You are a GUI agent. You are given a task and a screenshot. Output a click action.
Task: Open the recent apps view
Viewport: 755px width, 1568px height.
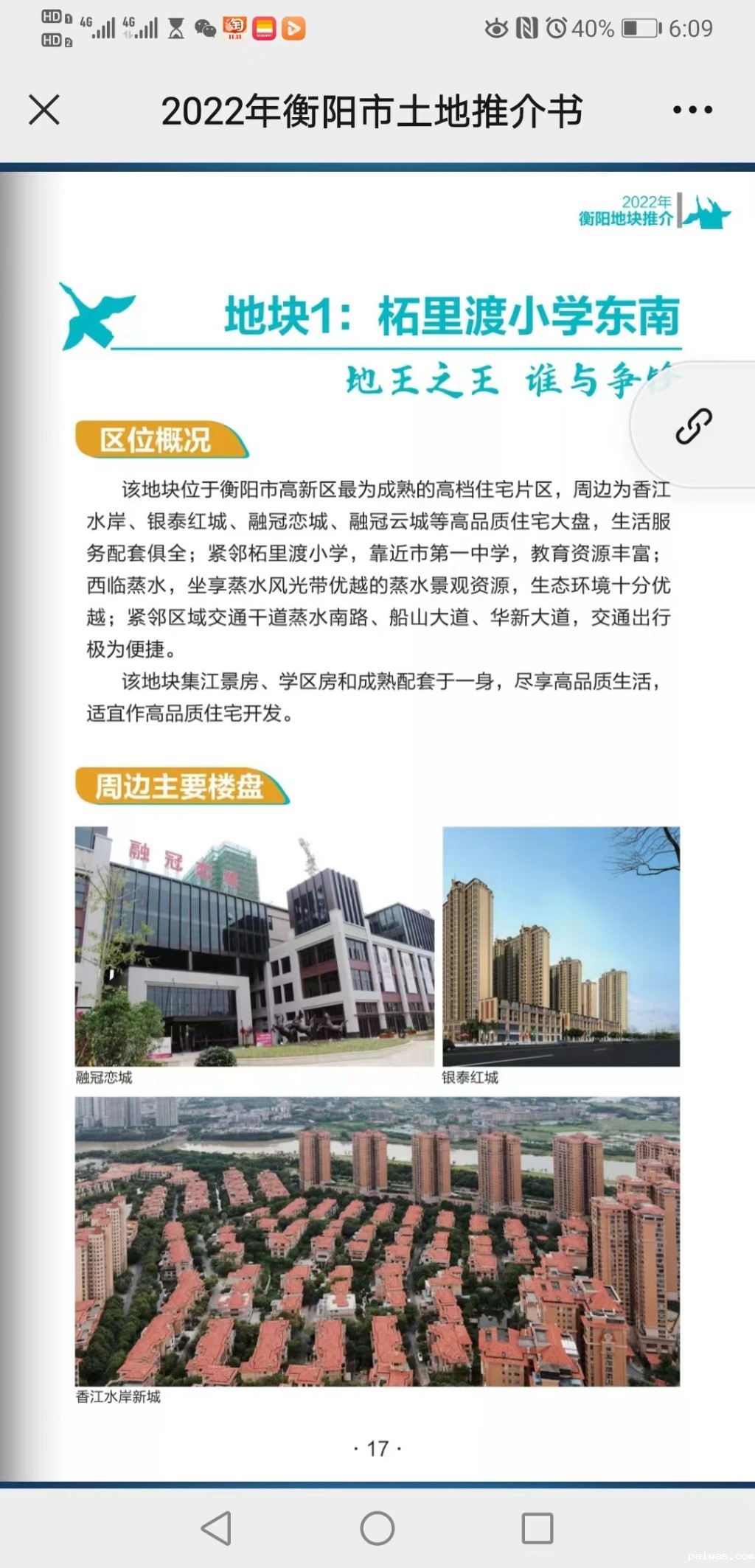tap(537, 1528)
